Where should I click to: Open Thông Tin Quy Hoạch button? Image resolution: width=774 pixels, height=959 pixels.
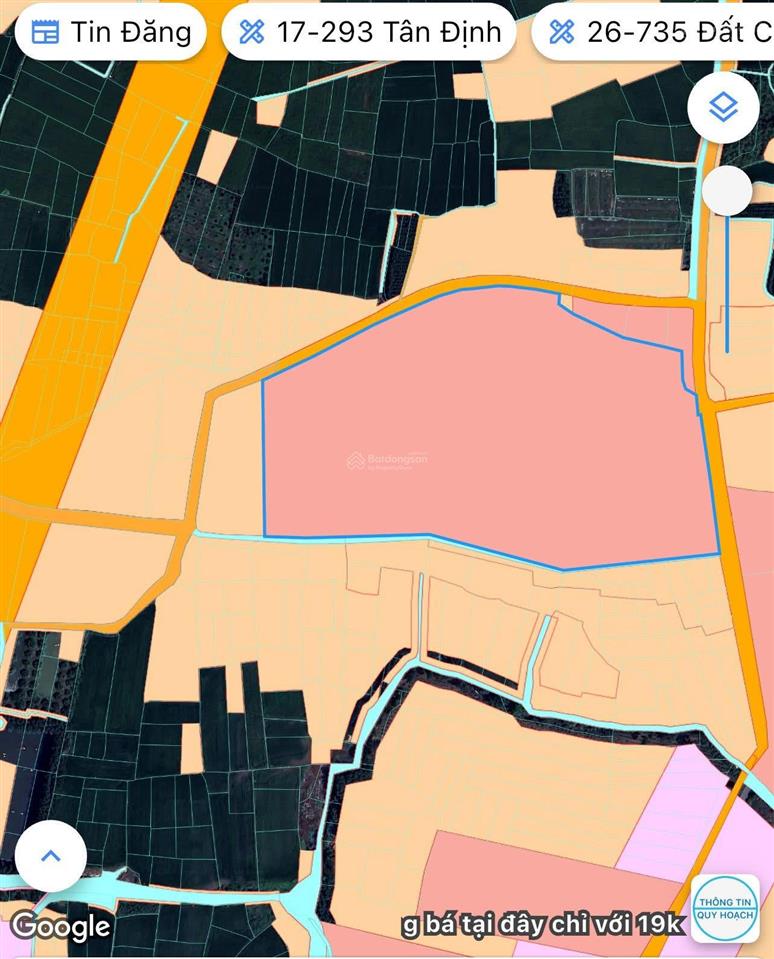[725, 908]
